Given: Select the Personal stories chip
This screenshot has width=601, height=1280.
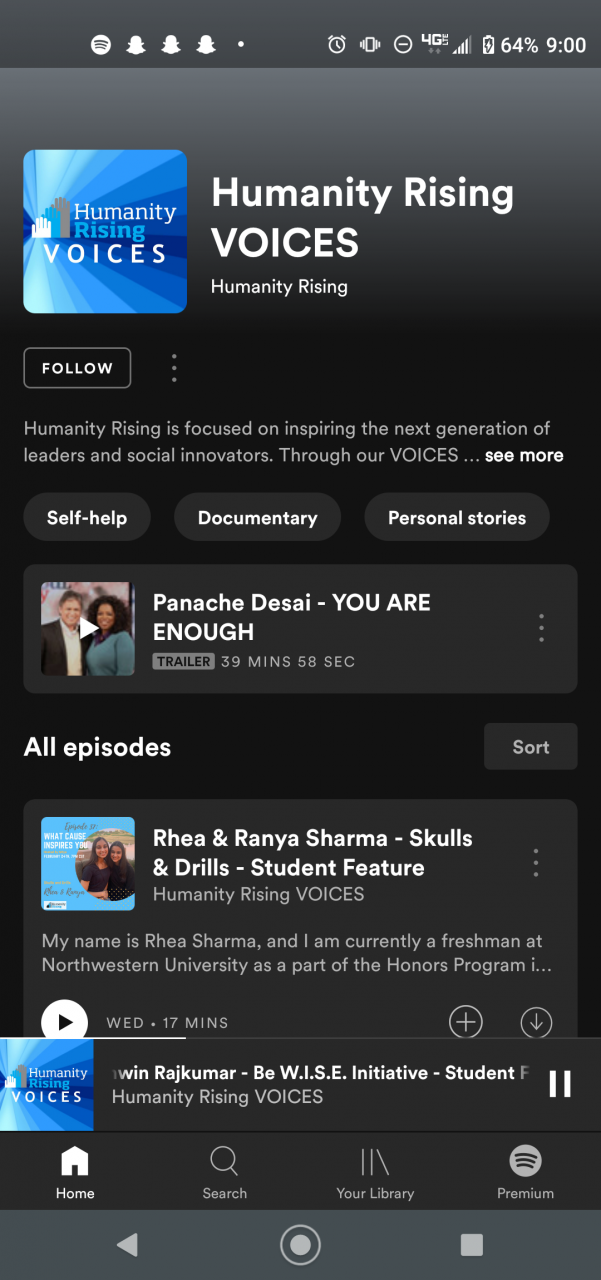Looking at the screenshot, I should pos(456,518).
